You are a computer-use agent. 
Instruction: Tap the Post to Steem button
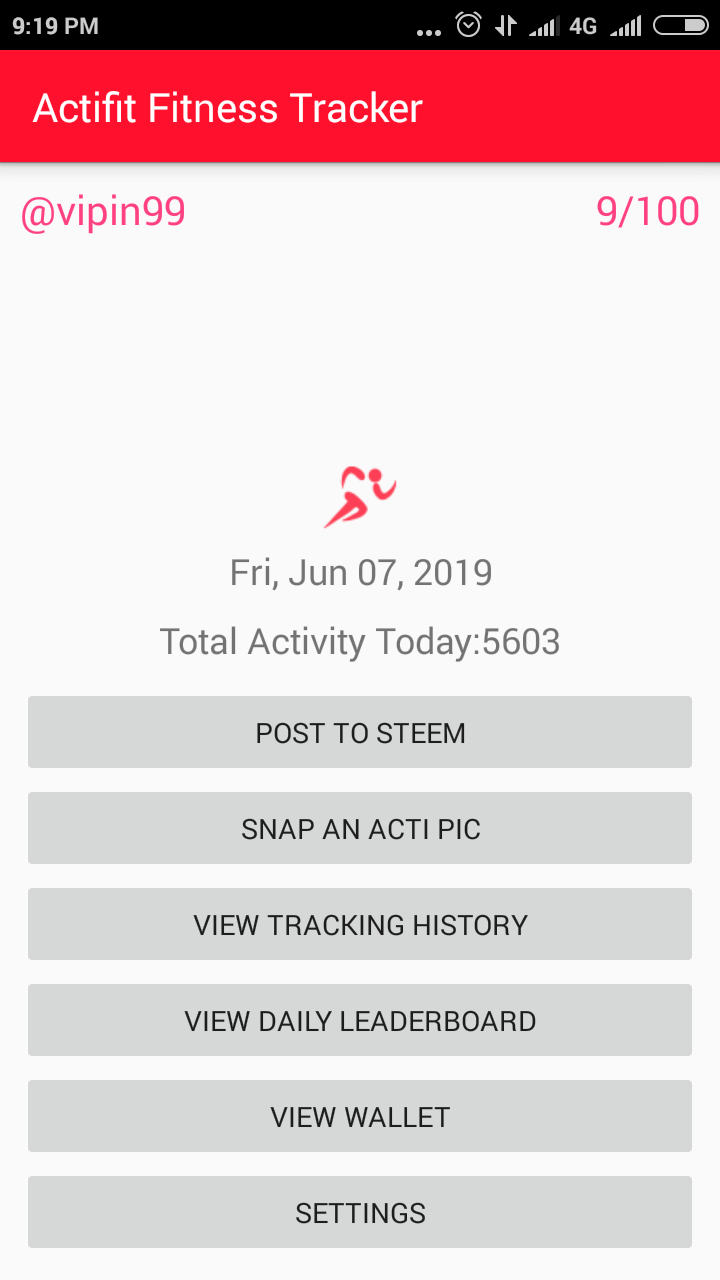pyautogui.click(x=360, y=732)
